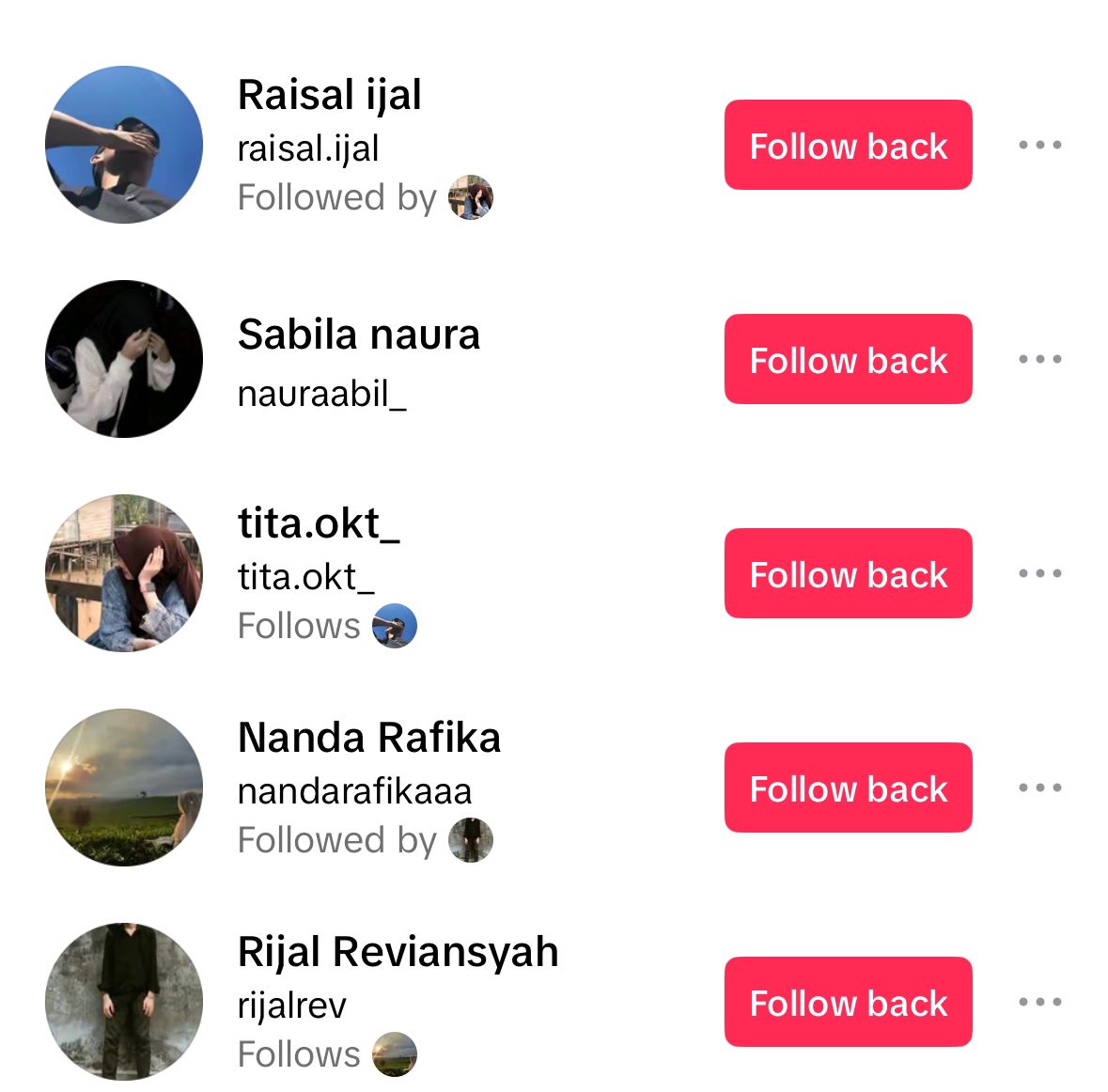The height and width of the screenshot is (1092, 1108).
Task: Open more options for Rijal Reviansyah
Action: [1039, 1002]
